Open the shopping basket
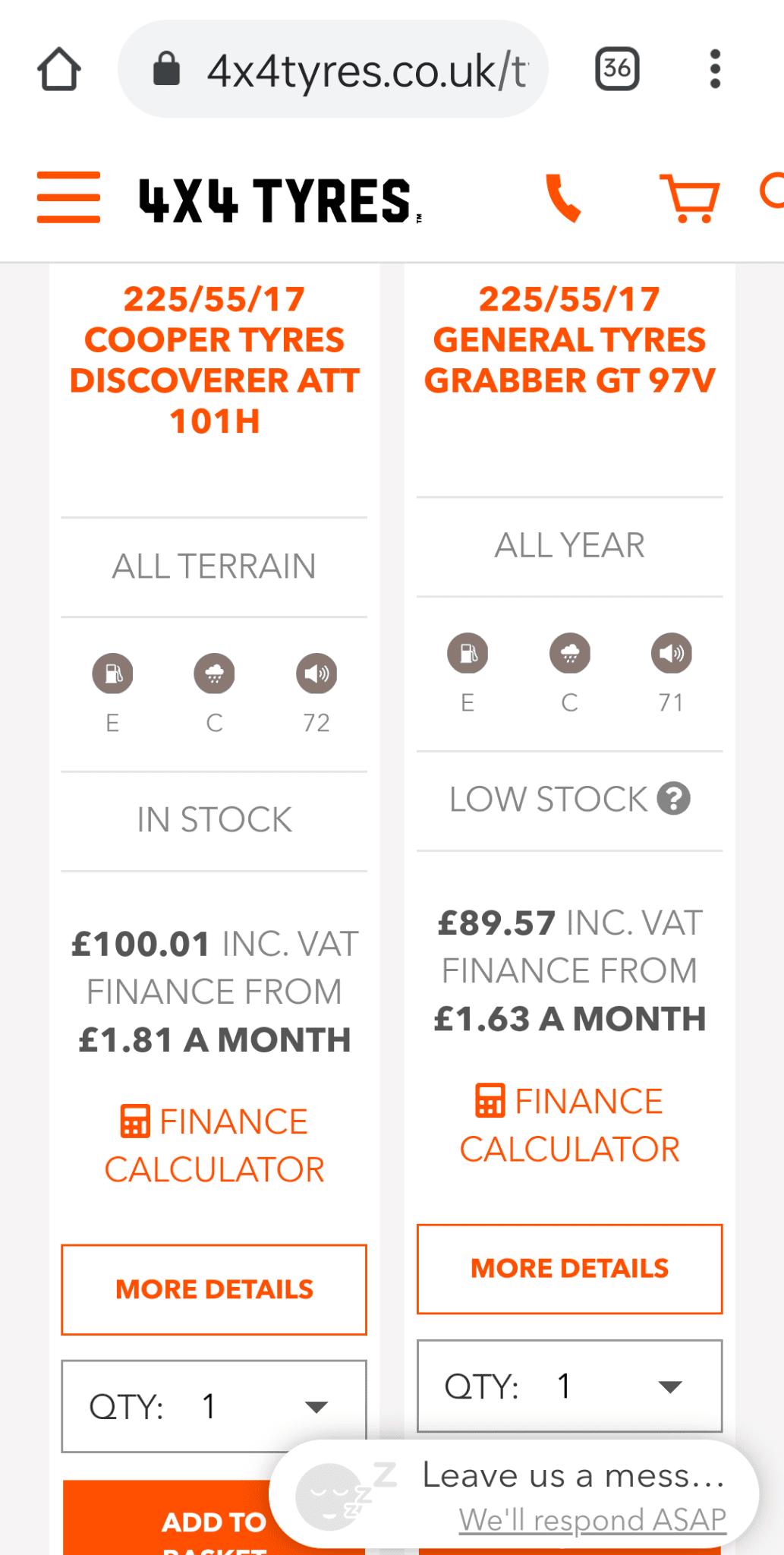 tap(689, 198)
